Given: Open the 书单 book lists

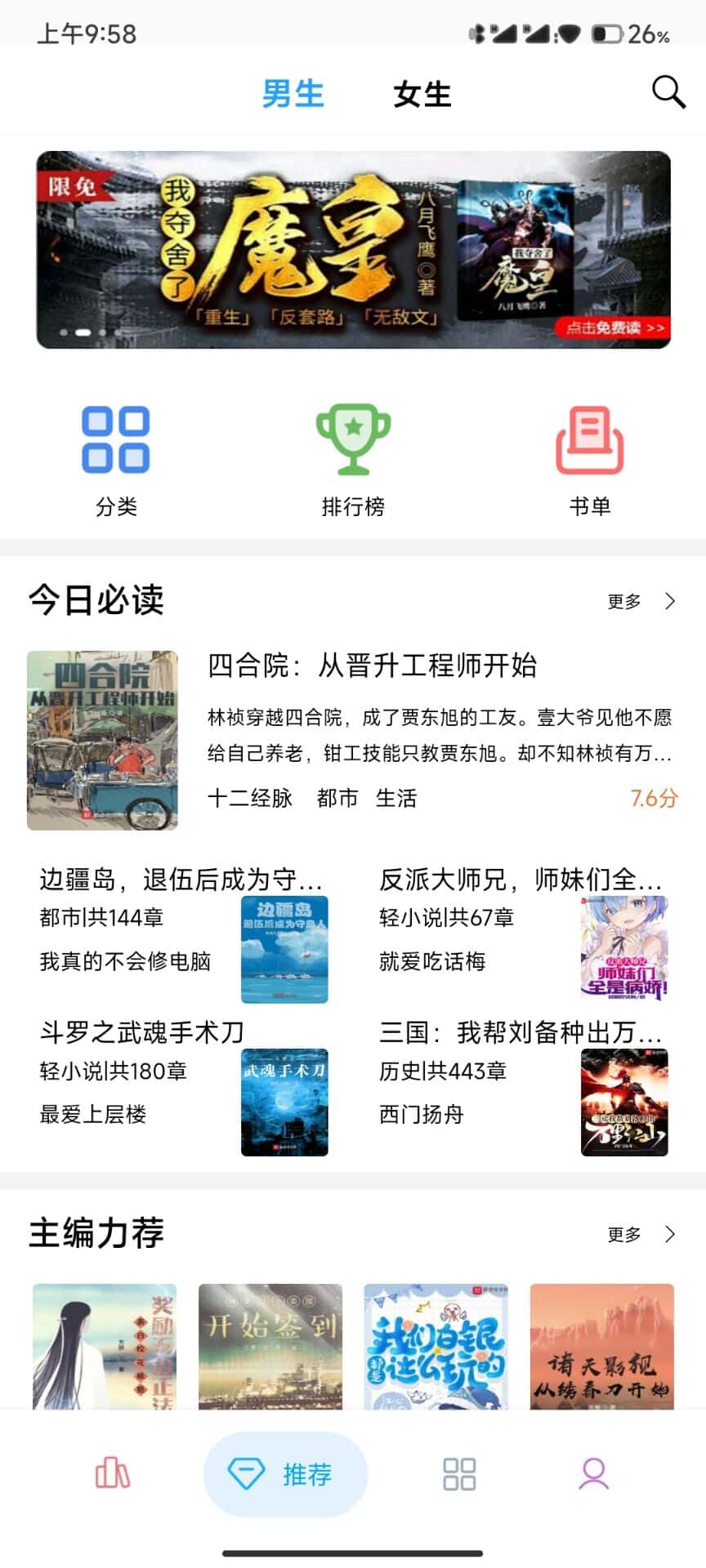Looking at the screenshot, I should tap(590, 461).
